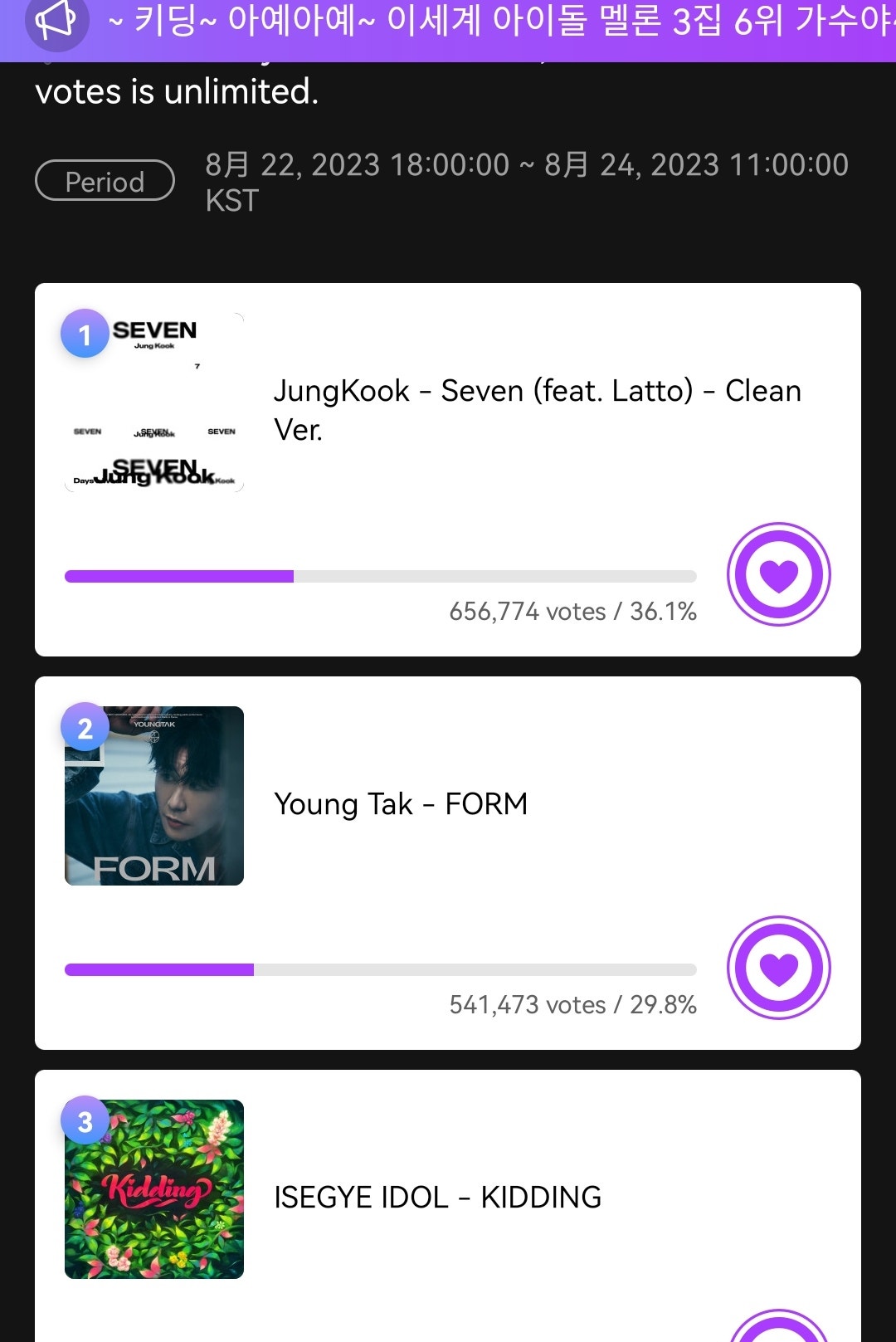Click Seven's vote progress bar
Image resolution: width=896 pixels, height=1342 pixels.
point(380,574)
